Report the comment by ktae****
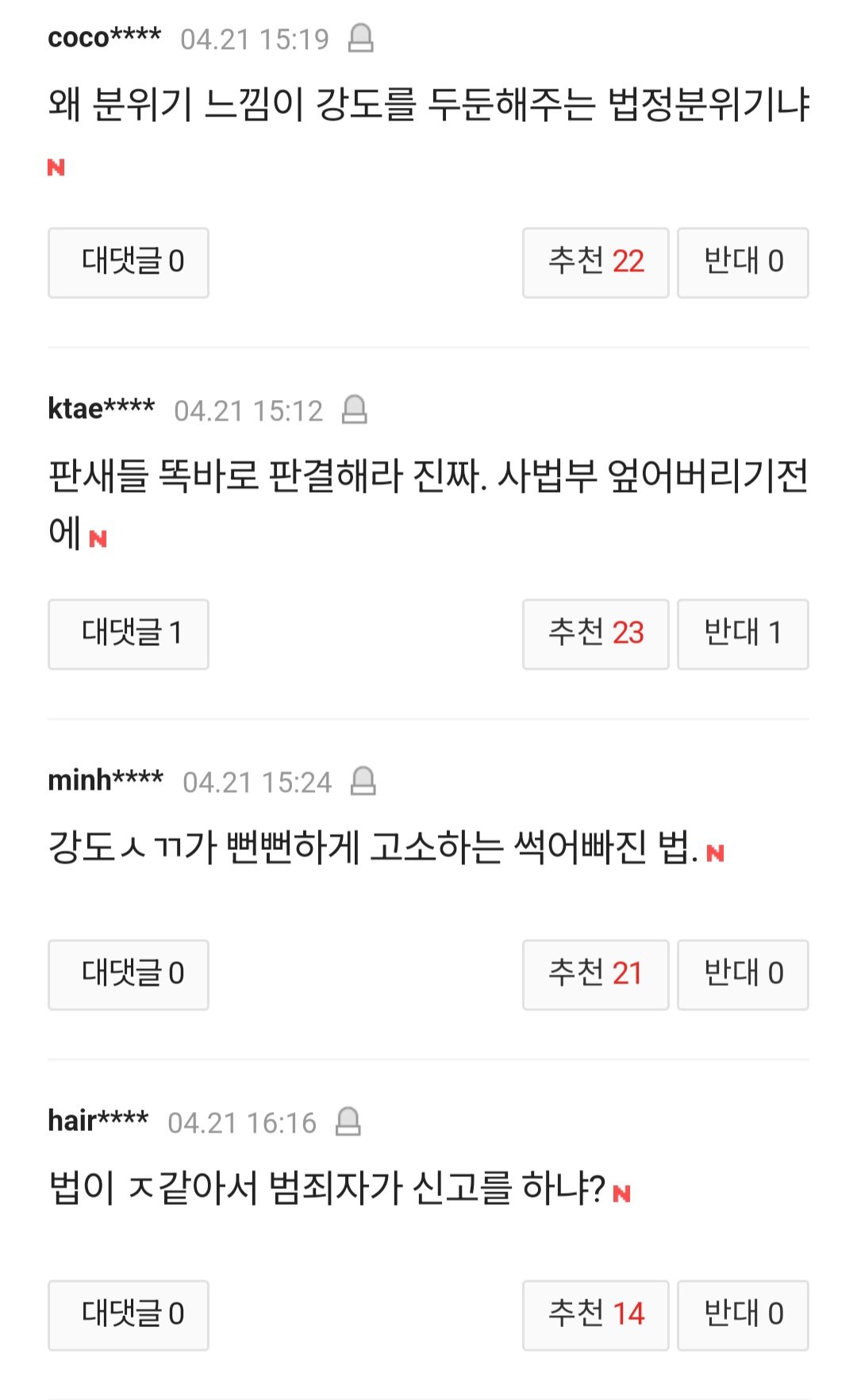Image resolution: width=857 pixels, height=1400 pixels. tap(355, 410)
